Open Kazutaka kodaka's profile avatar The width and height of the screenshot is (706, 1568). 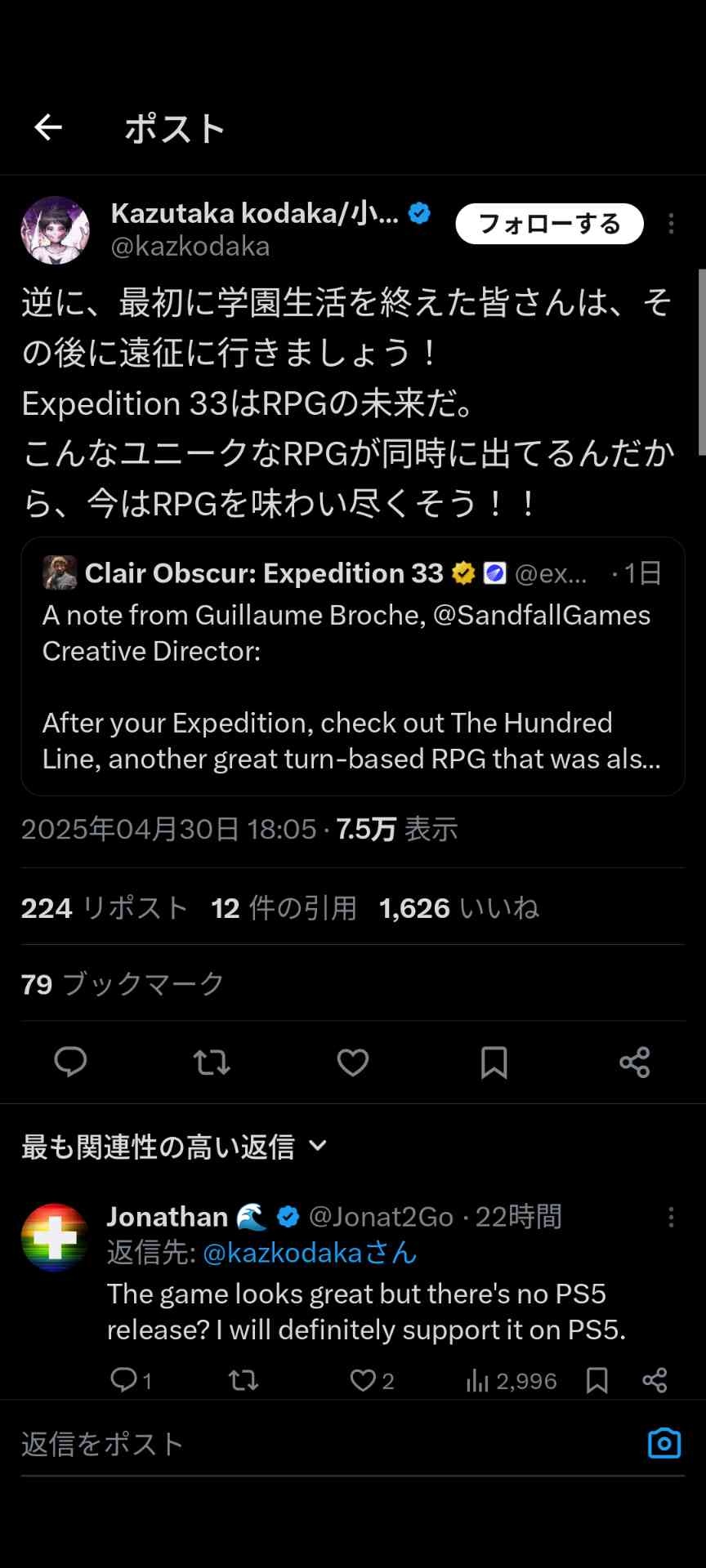55,230
